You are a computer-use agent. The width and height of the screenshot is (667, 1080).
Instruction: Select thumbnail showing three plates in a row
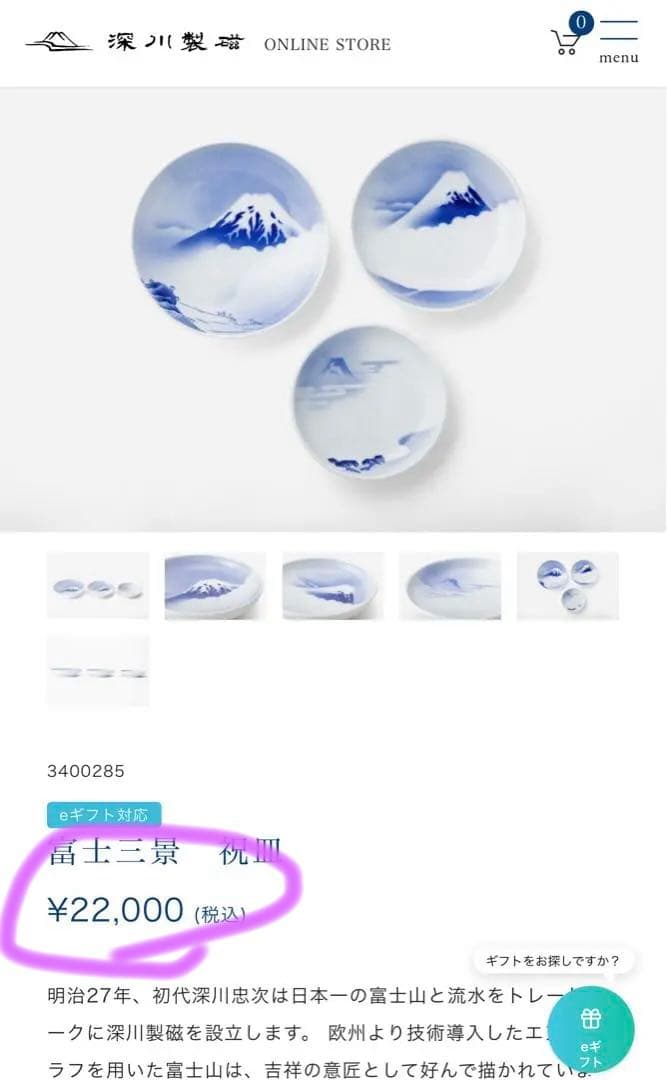point(98,586)
